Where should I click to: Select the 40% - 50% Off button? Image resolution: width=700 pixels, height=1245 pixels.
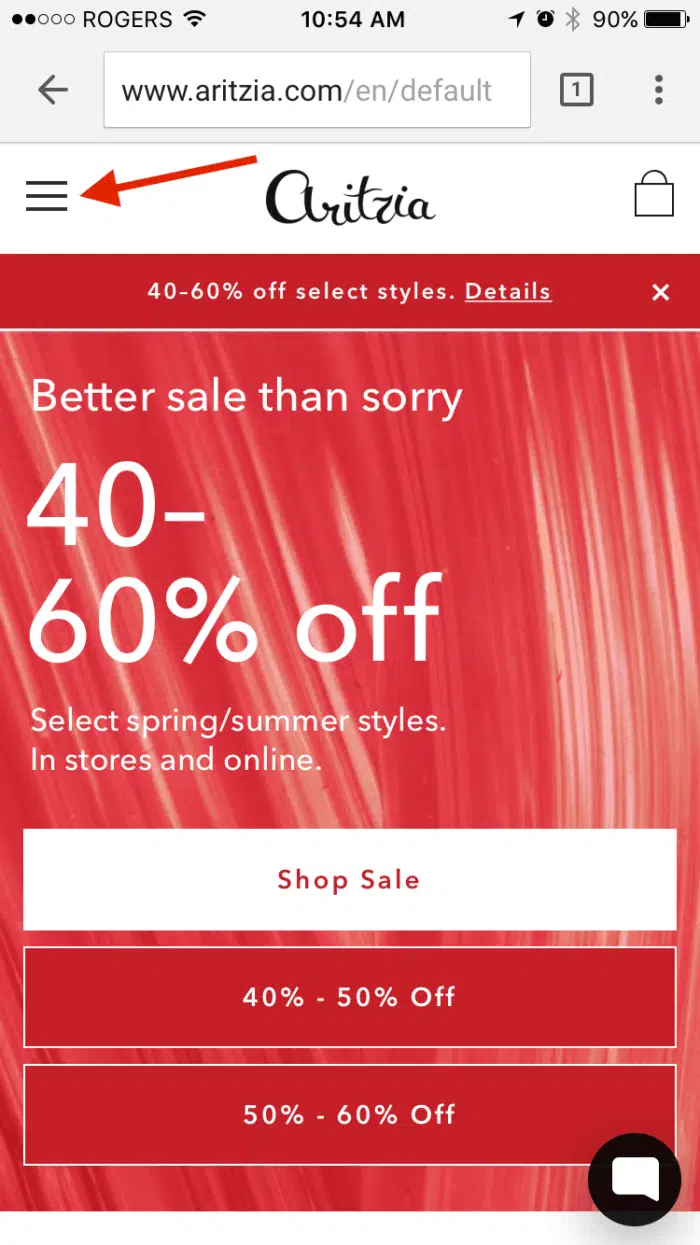pyautogui.click(x=349, y=997)
